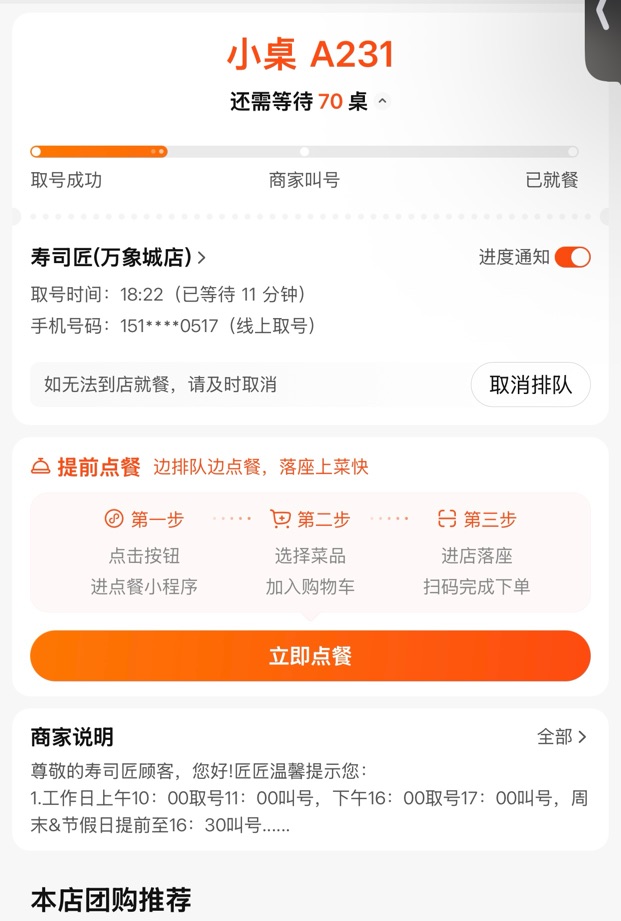Toggle the 进度通知 switch off
The width and height of the screenshot is (621, 921).
click(572, 257)
